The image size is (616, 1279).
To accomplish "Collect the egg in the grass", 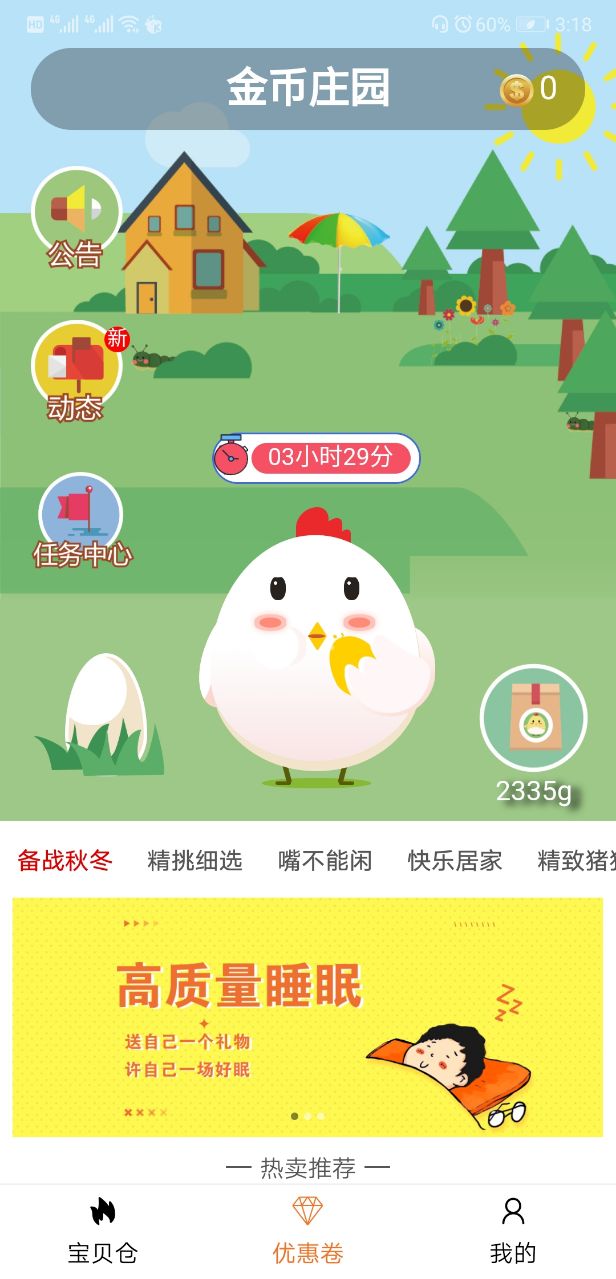I will pyautogui.click(x=104, y=712).
